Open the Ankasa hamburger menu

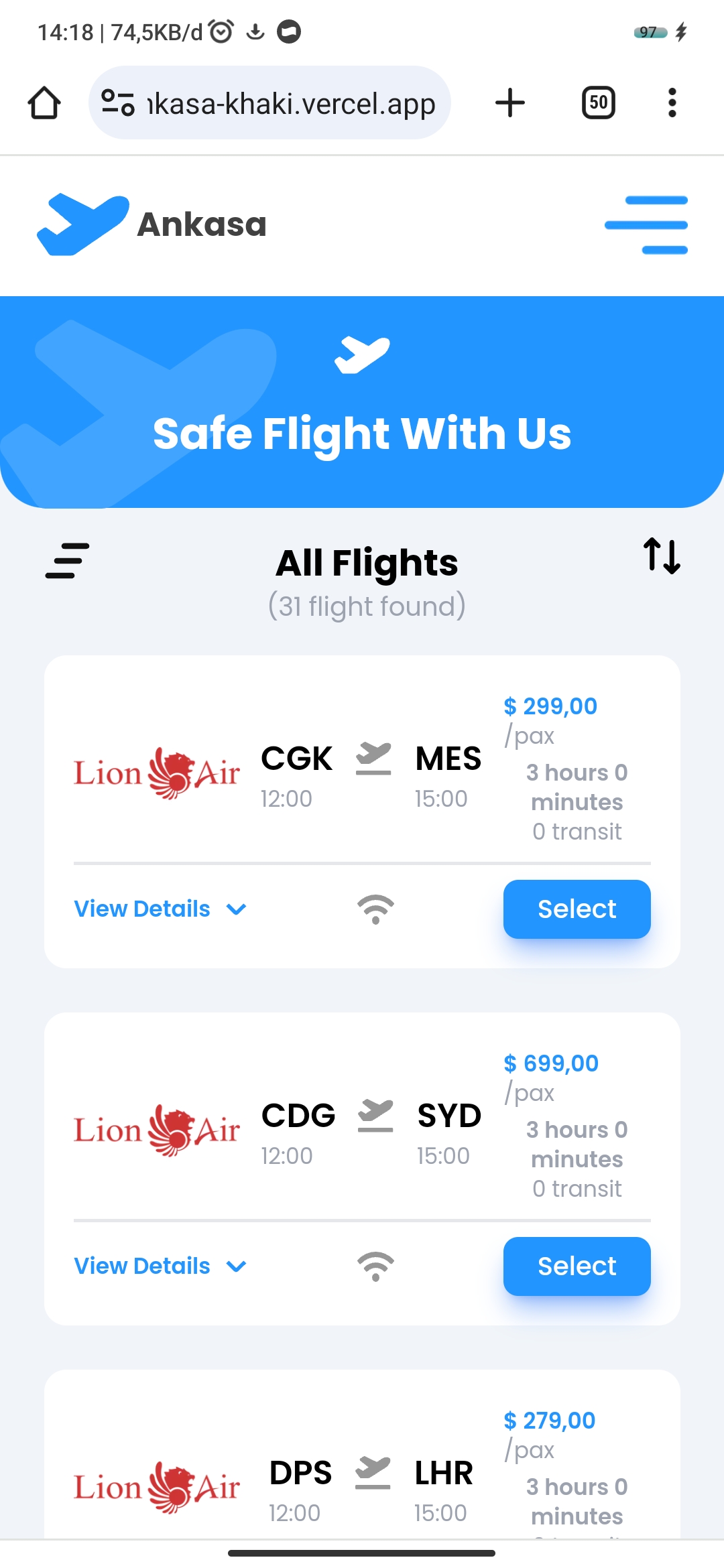(x=646, y=225)
